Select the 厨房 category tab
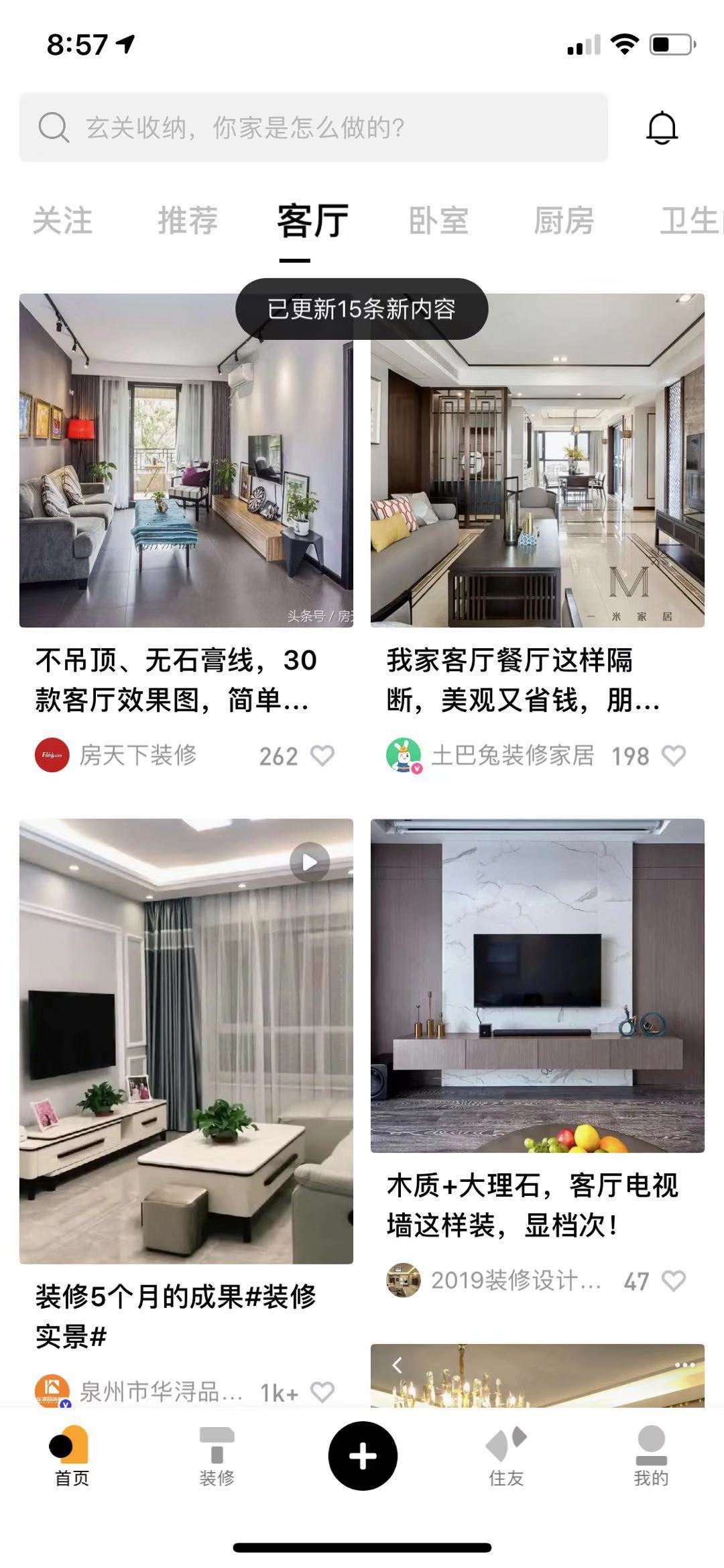This screenshot has width=724, height=1568. (564, 221)
